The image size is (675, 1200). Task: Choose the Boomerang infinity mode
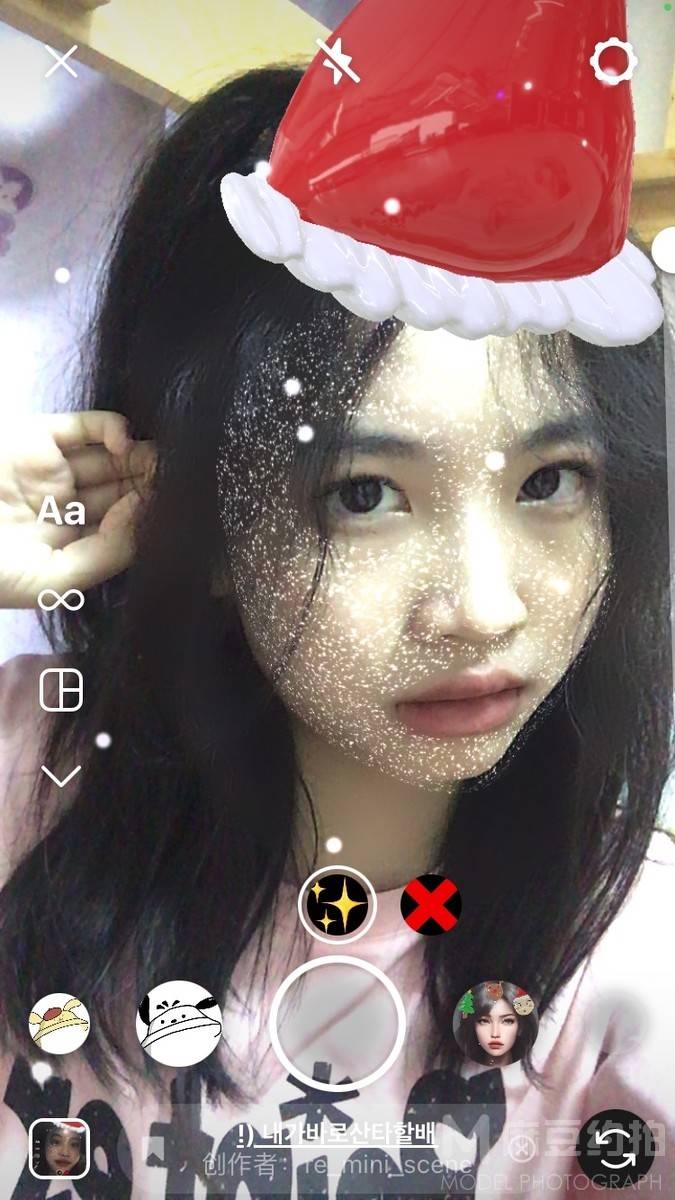point(61,600)
